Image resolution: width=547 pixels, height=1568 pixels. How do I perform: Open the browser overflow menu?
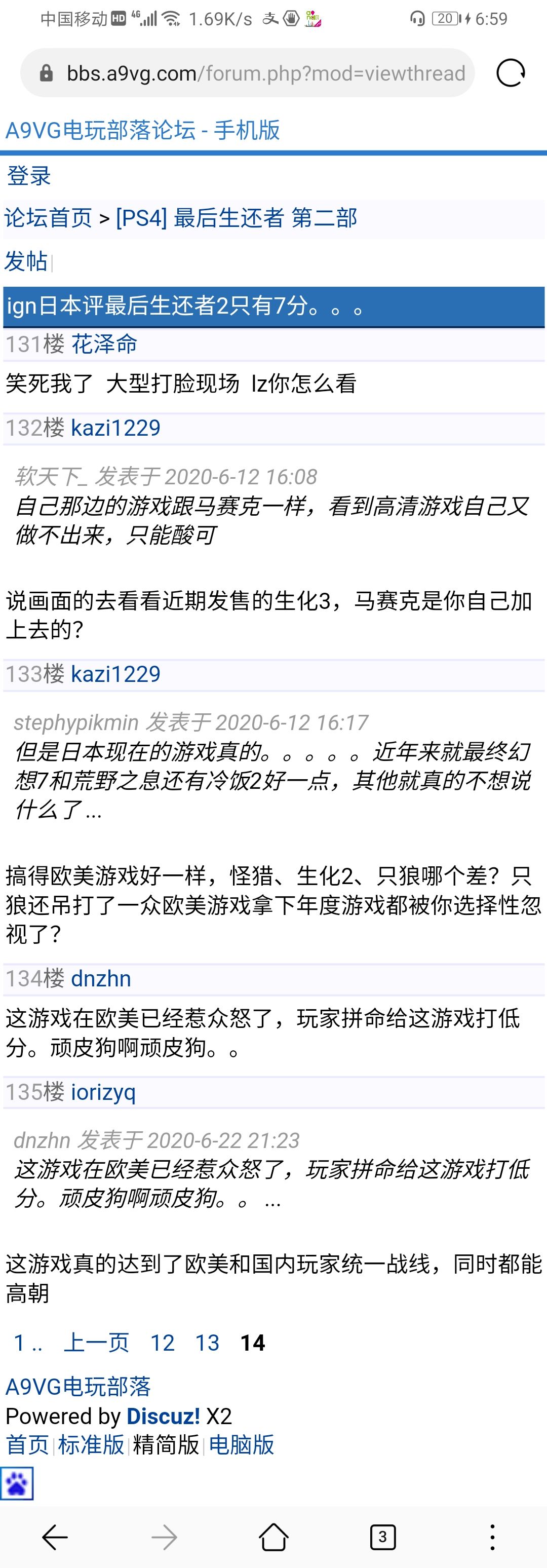[492, 1537]
